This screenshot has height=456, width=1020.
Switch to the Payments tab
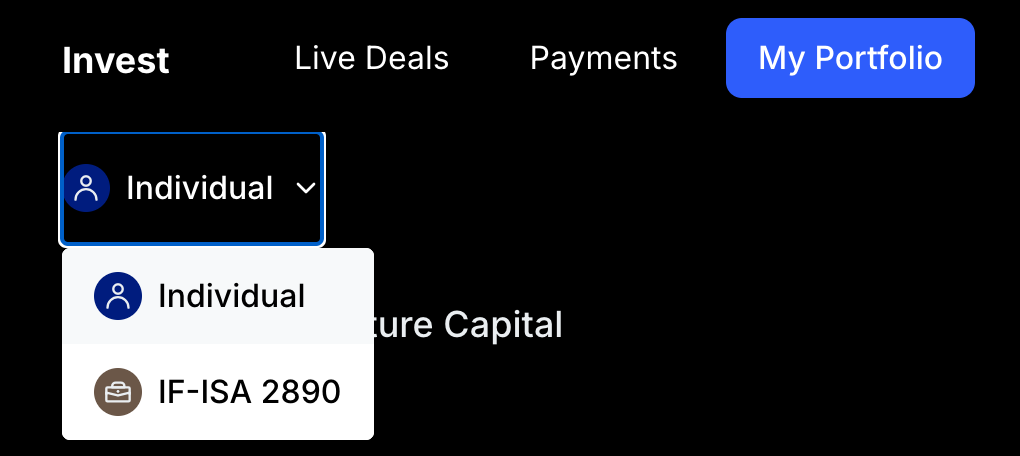603,58
